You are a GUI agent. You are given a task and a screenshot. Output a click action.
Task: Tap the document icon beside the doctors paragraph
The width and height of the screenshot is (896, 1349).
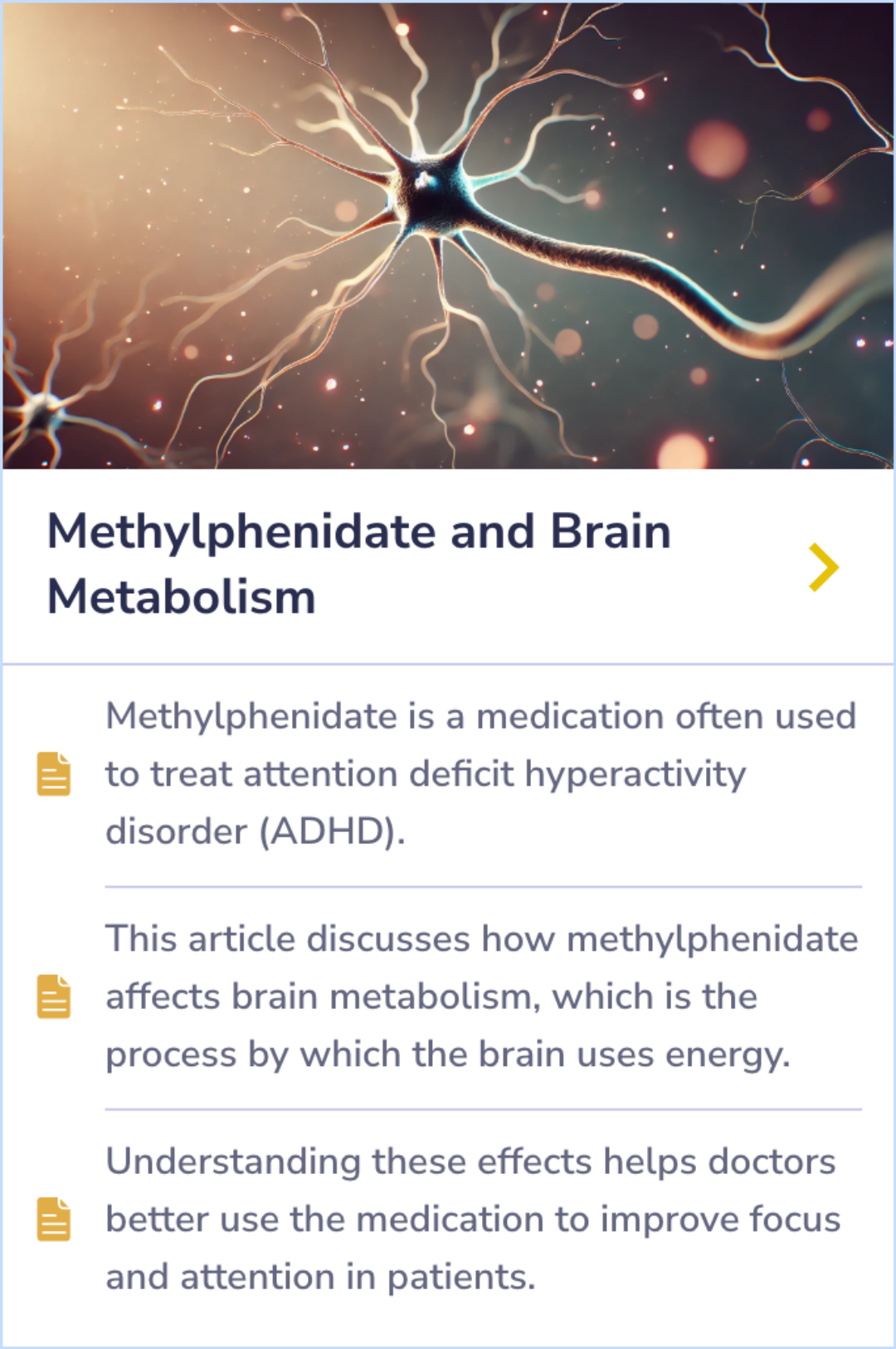[52, 1219]
